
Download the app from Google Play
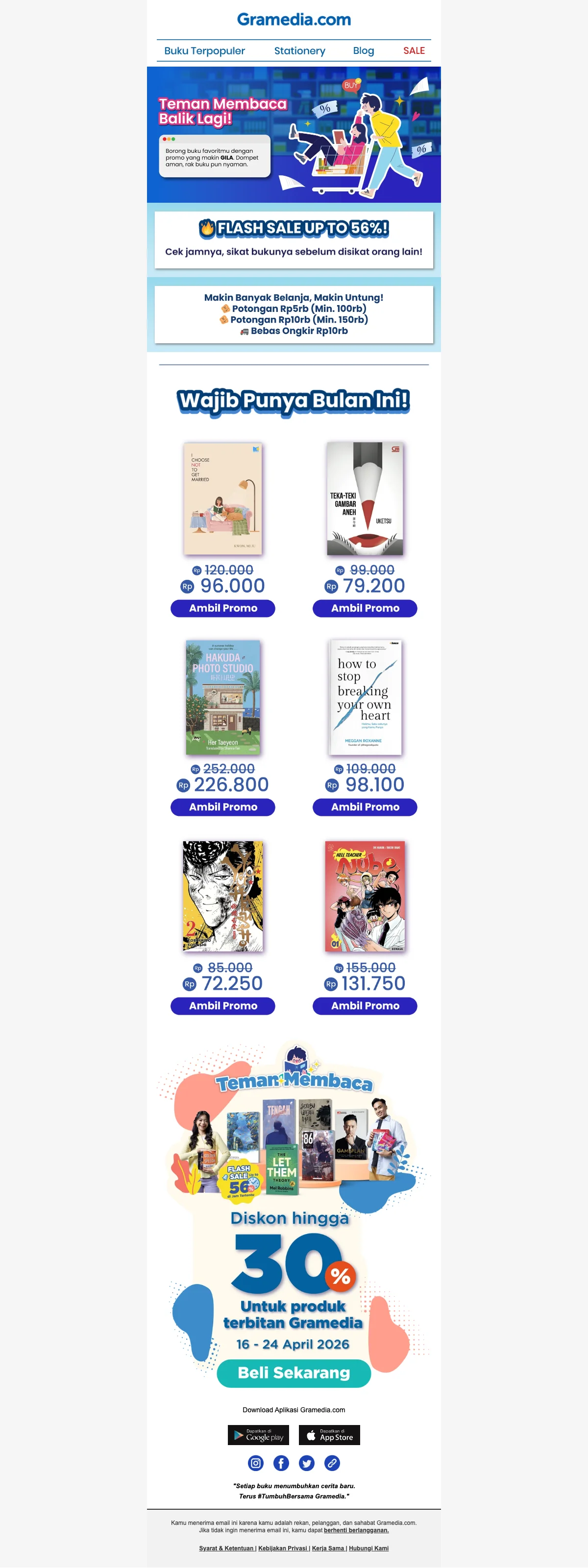coord(258,1435)
